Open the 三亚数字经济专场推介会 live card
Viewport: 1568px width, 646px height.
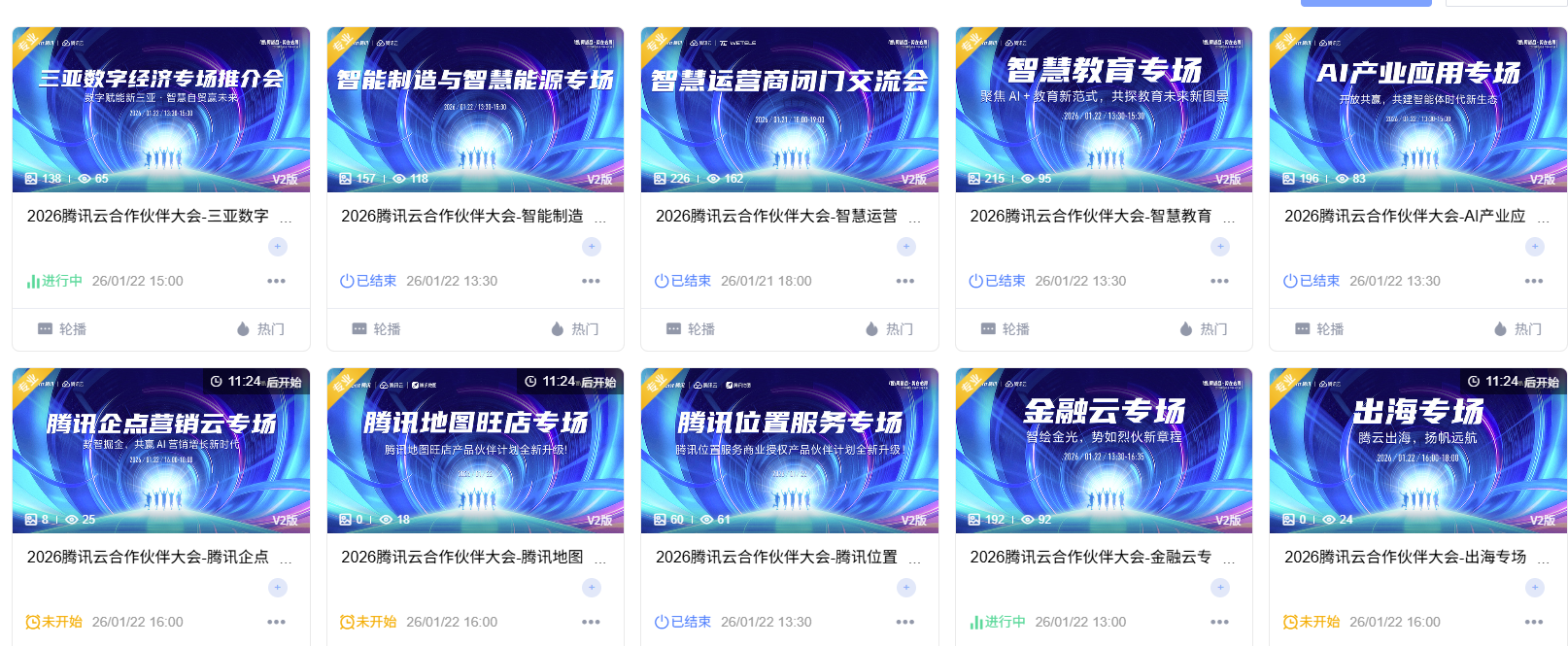point(161,110)
